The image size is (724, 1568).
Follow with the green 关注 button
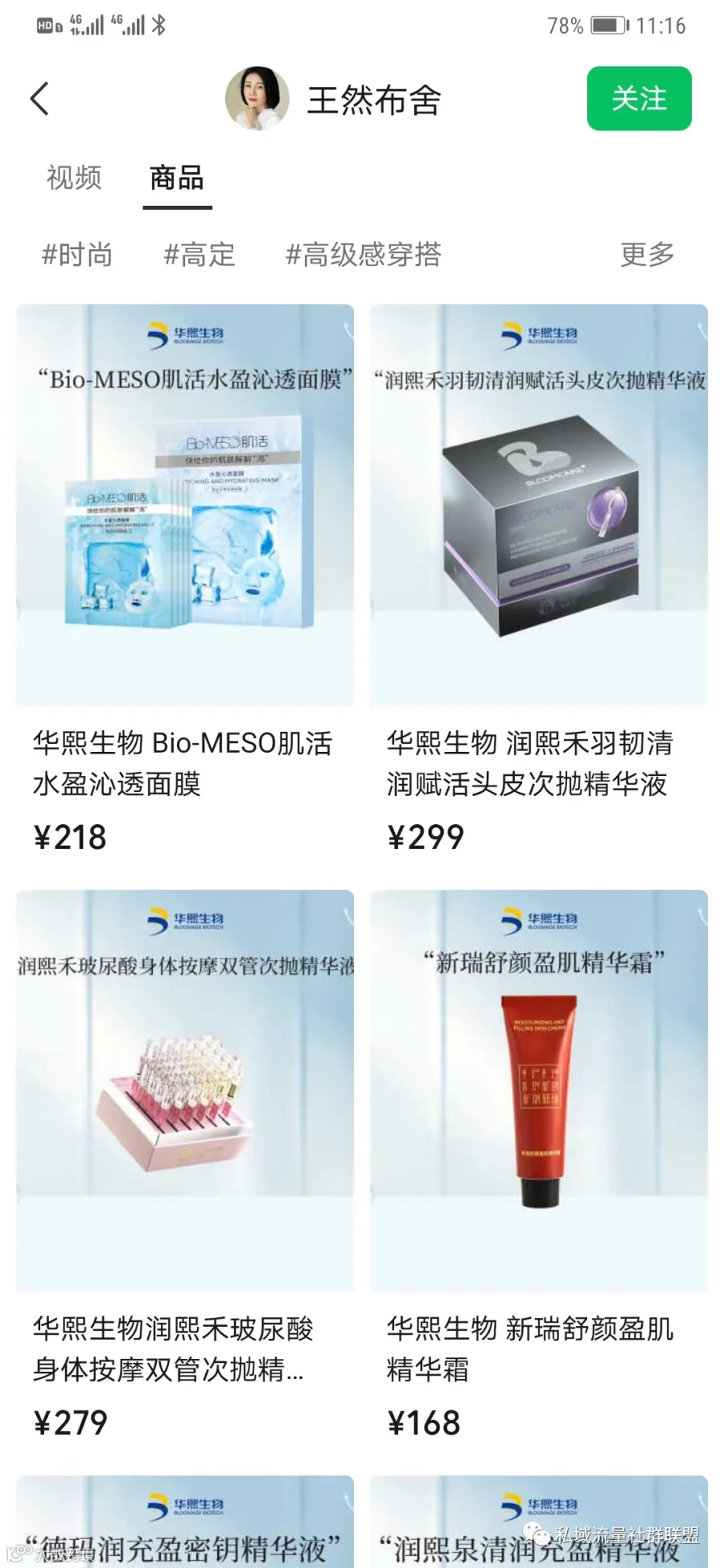tap(639, 98)
